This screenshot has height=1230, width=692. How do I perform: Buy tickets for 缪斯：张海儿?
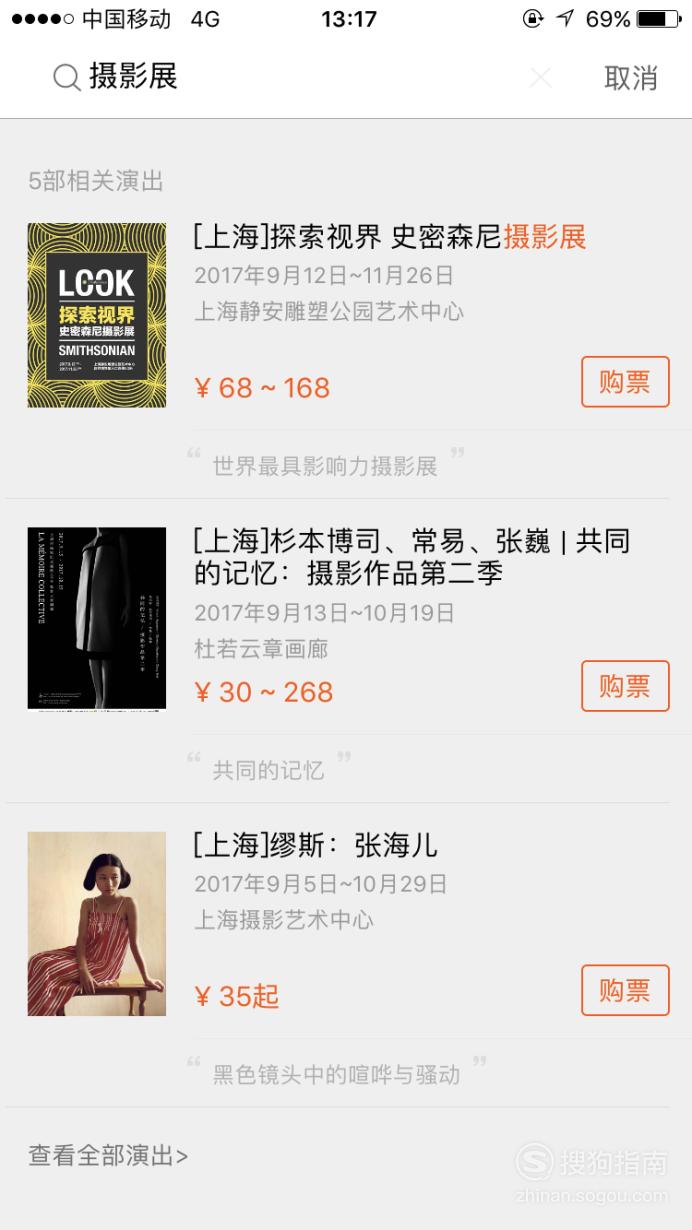pos(625,990)
